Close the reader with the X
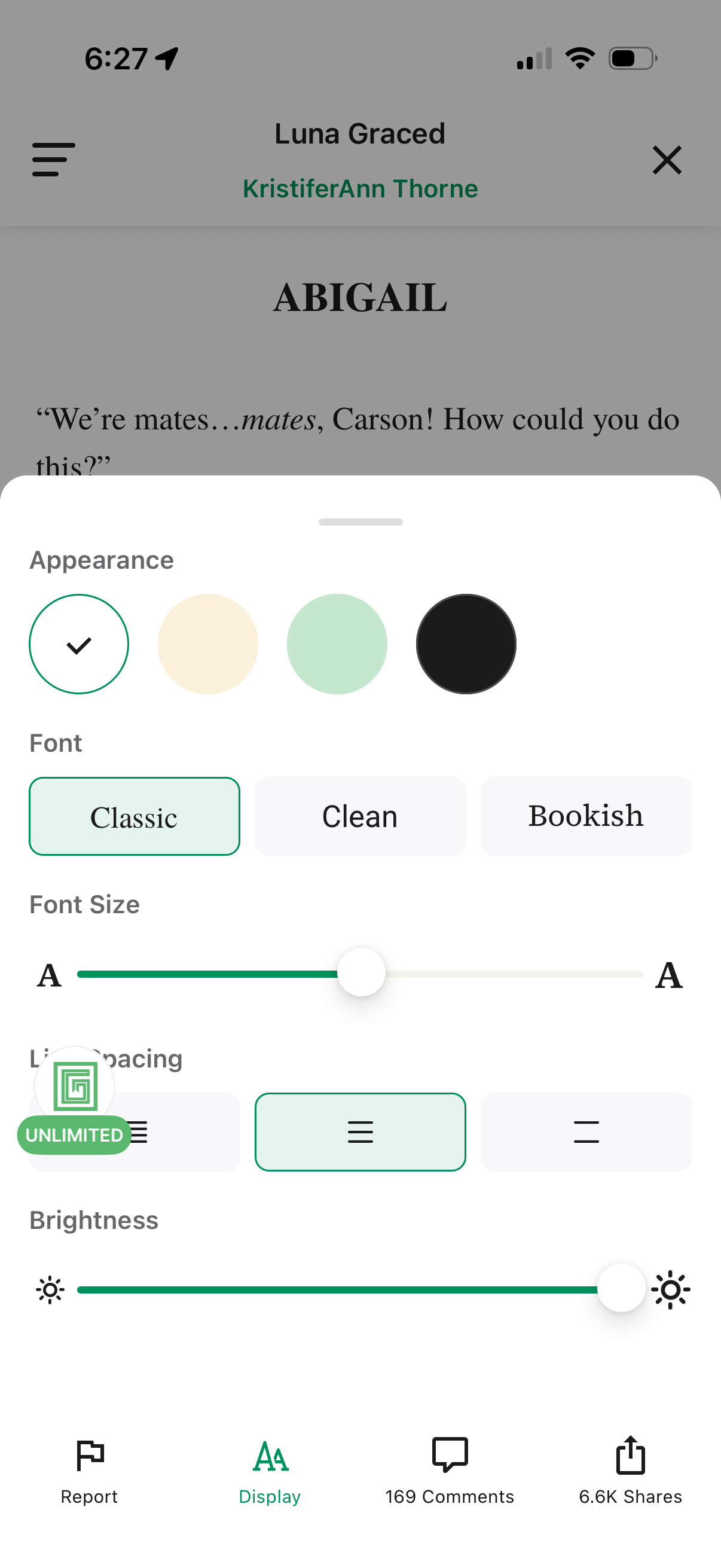Viewport: 721px width, 1568px height. [x=667, y=161]
